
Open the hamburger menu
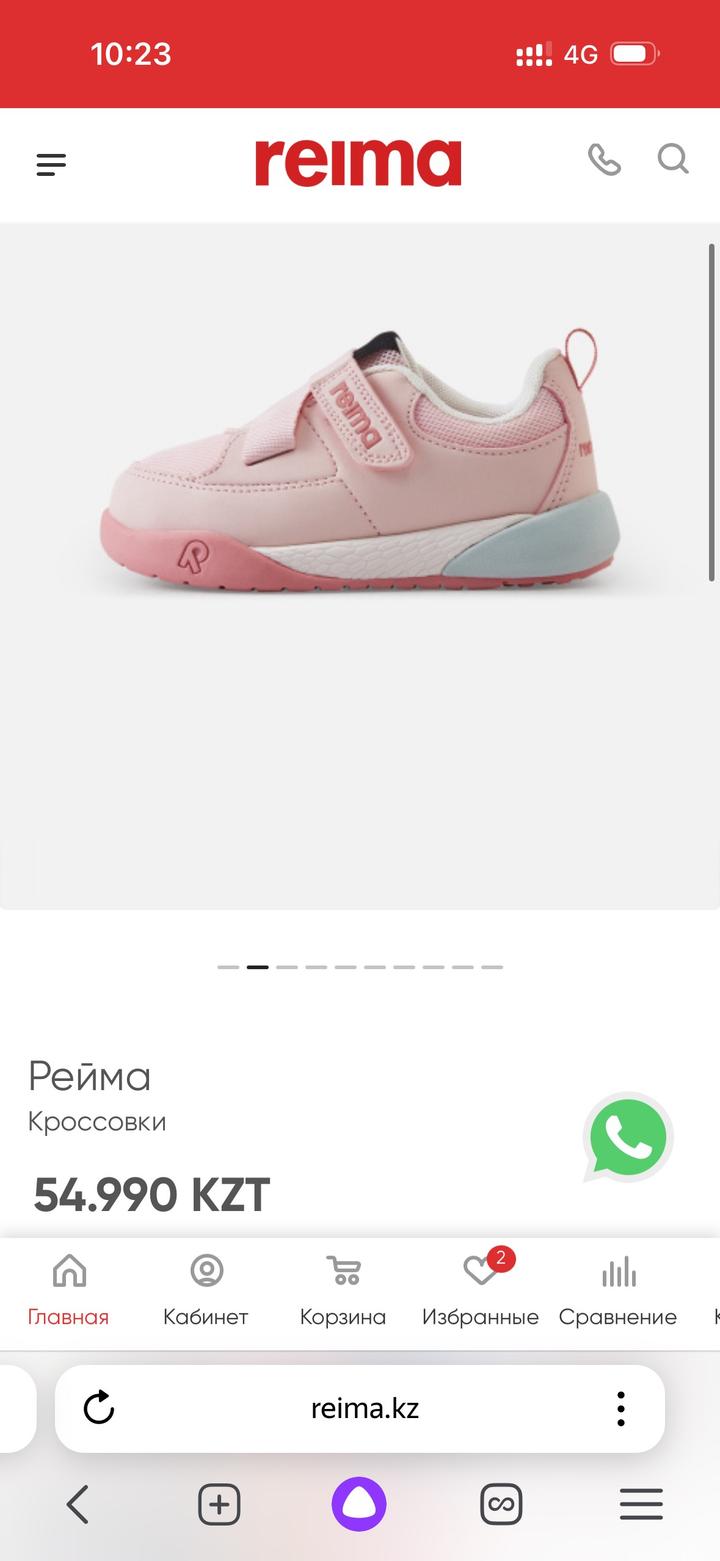[51, 164]
